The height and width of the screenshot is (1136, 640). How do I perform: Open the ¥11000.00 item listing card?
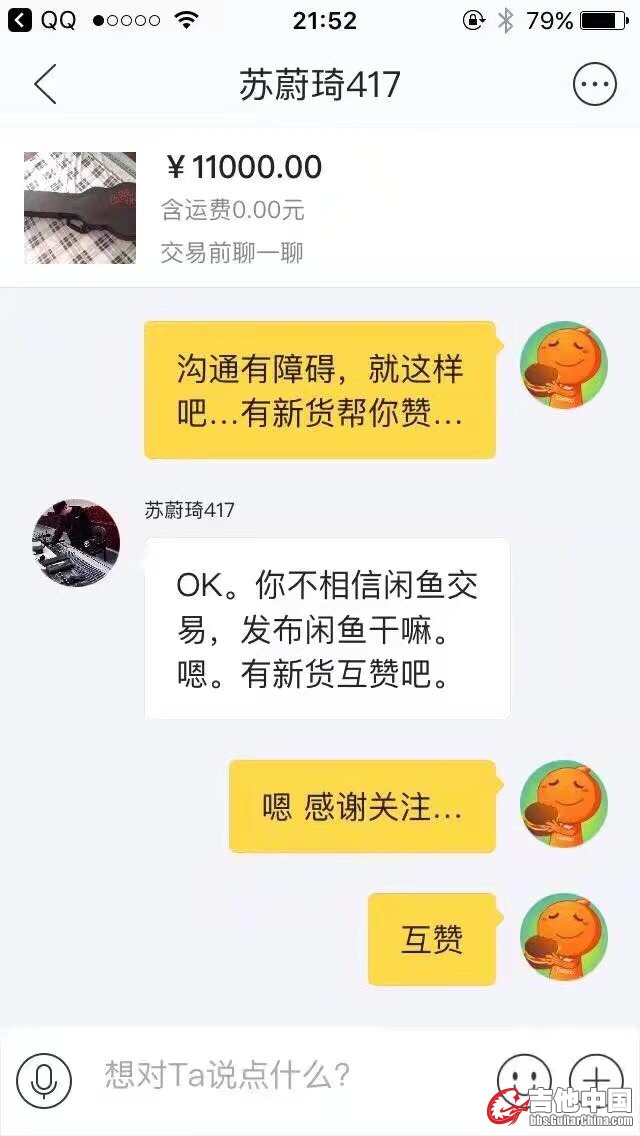pyautogui.click(x=320, y=208)
